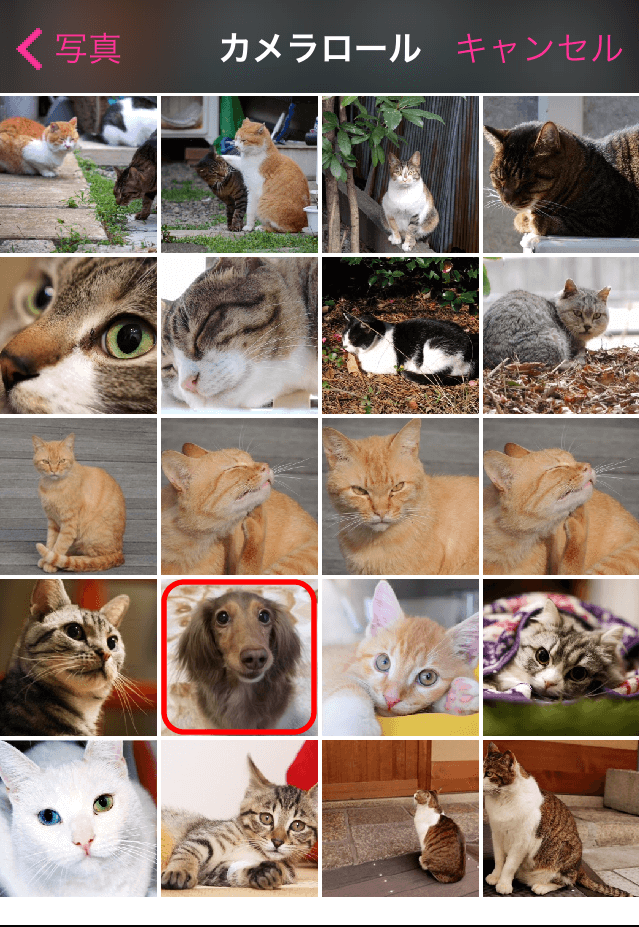The width and height of the screenshot is (639, 927).
Task: Open the dark tabby cat profile photo
Action: 560,174
